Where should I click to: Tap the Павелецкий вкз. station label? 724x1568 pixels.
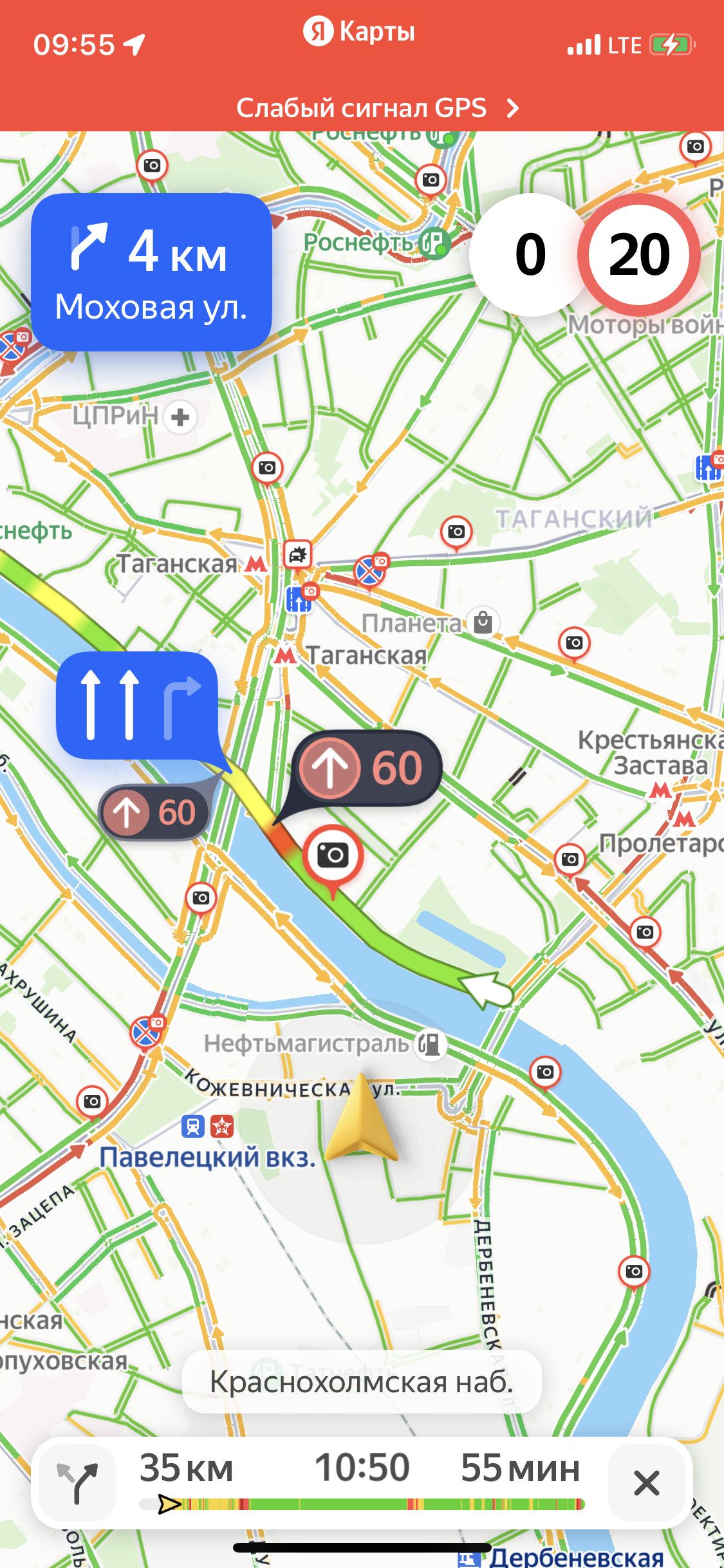207,1157
